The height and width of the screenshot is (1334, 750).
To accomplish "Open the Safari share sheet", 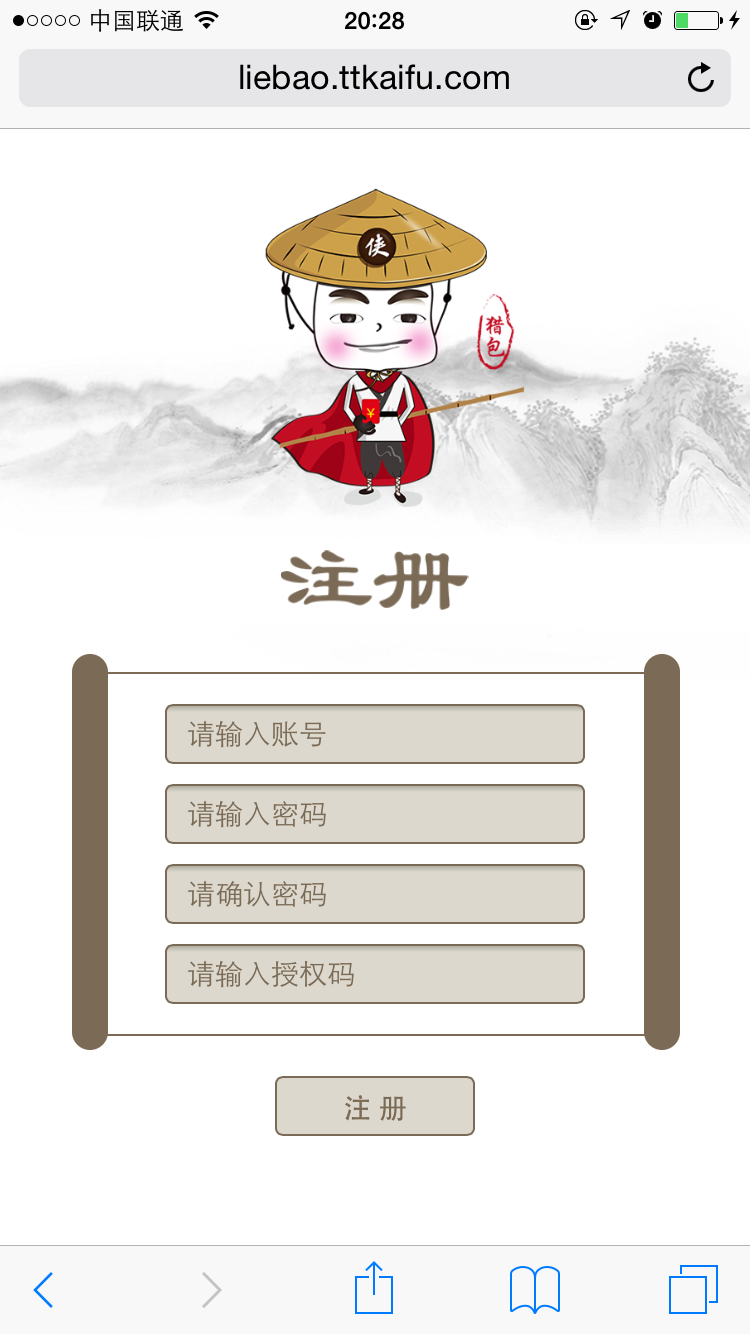I will coord(374,1288).
